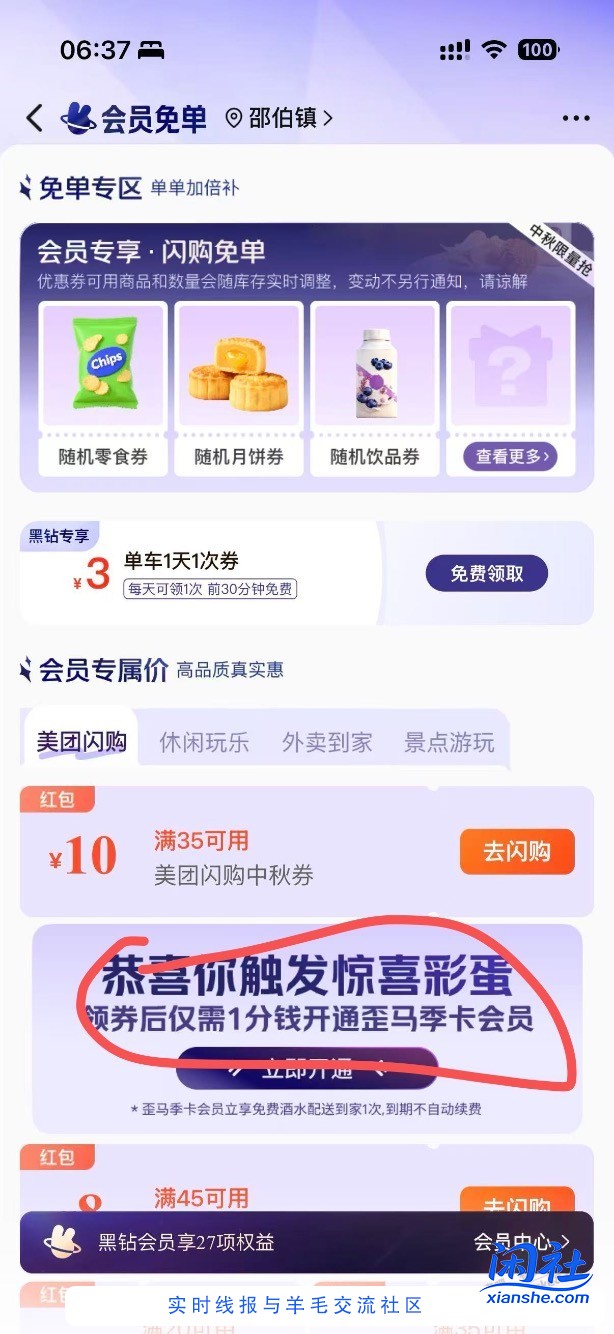Switch to the 景点游玩 tab
Screen dimensions: 614x1334
pos(449,742)
